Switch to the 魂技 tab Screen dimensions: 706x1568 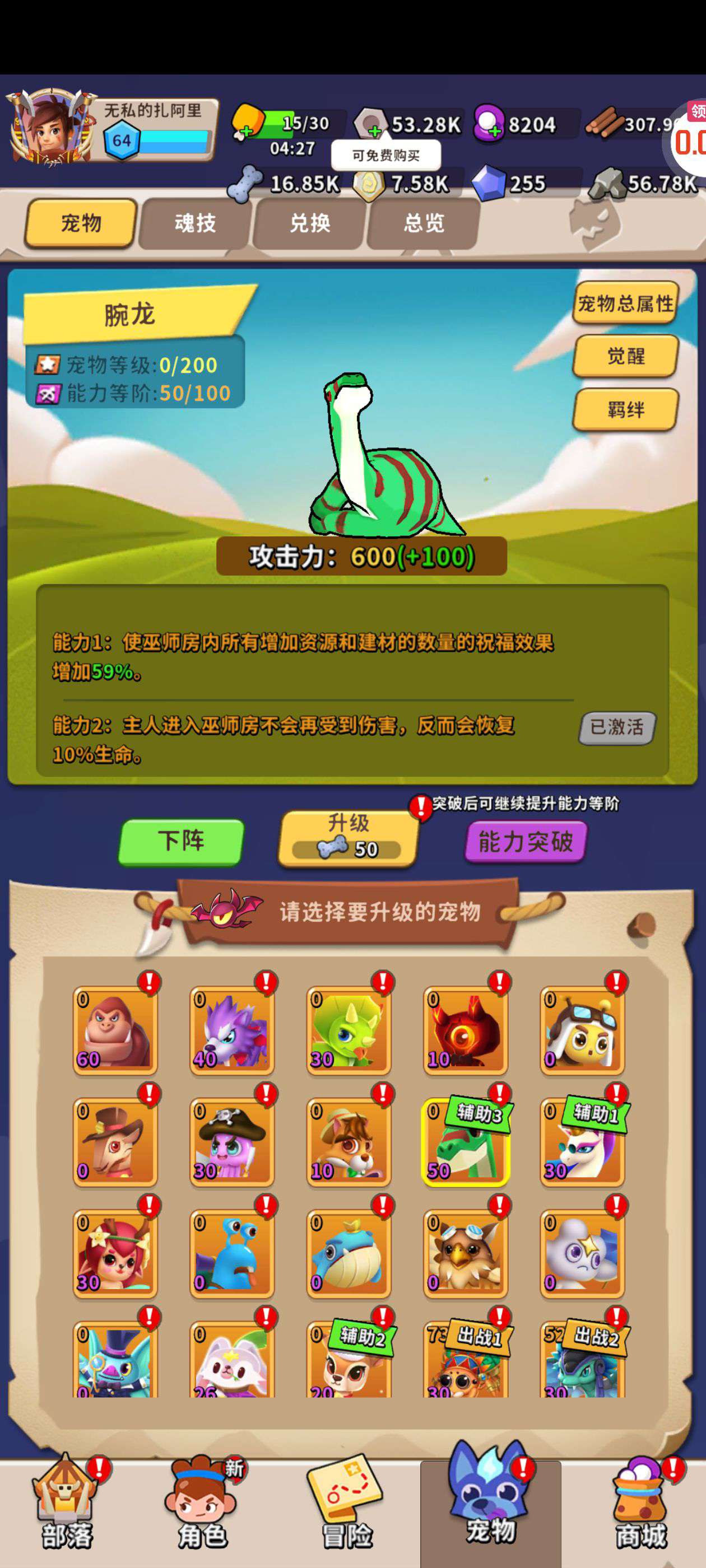[195, 223]
